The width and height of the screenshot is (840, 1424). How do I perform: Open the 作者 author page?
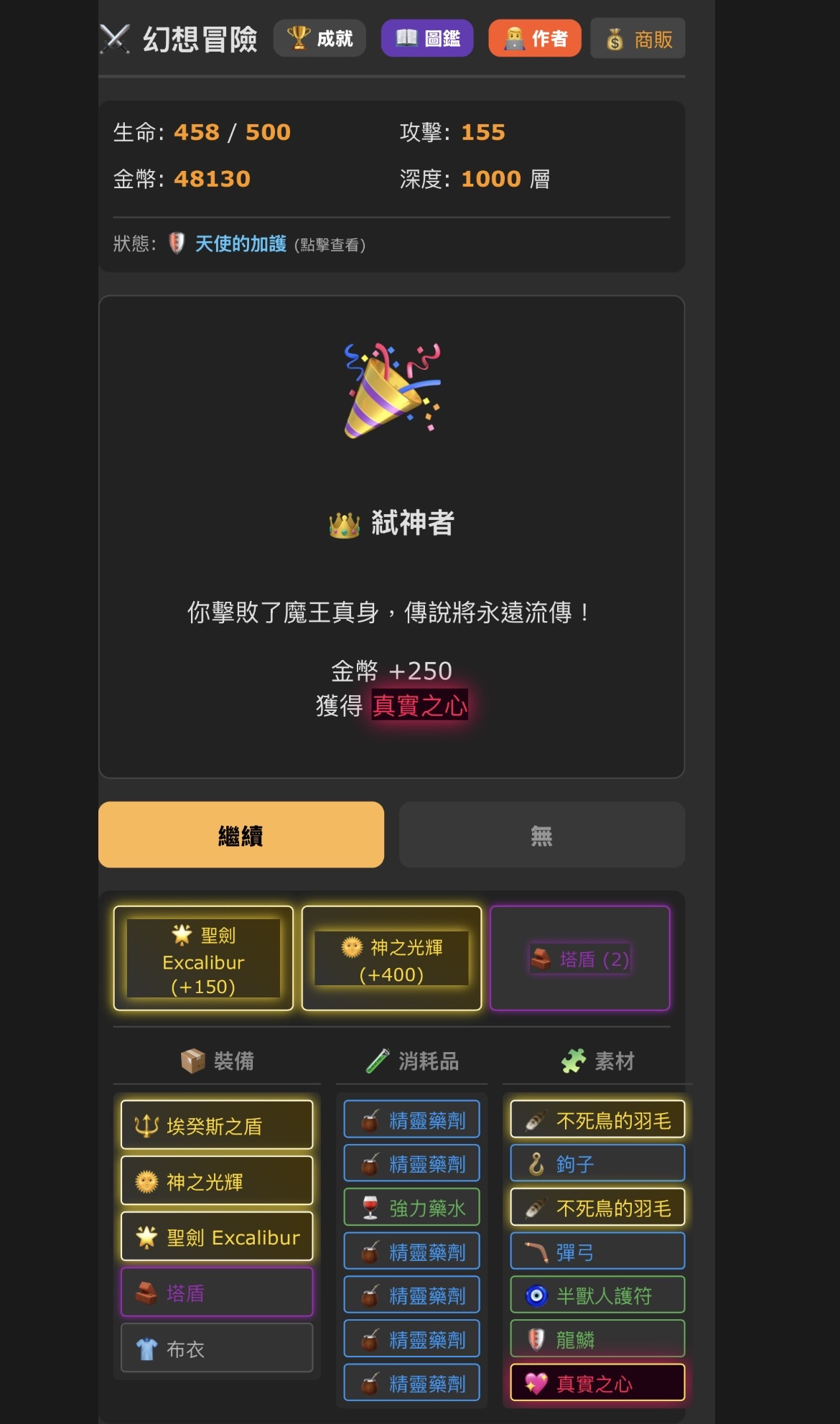click(535, 38)
